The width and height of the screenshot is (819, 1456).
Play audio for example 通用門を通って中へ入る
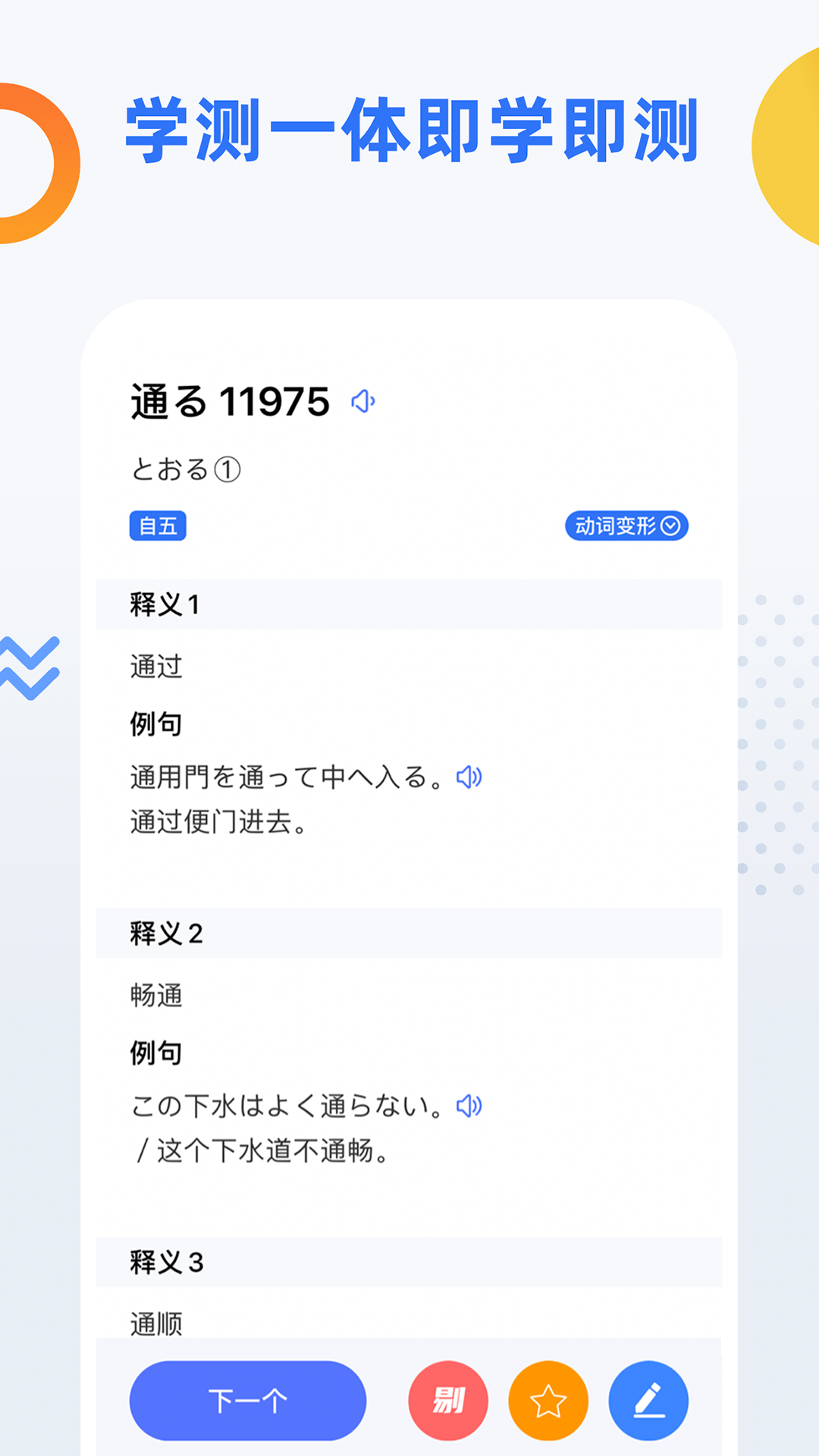(x=470, y=777)
